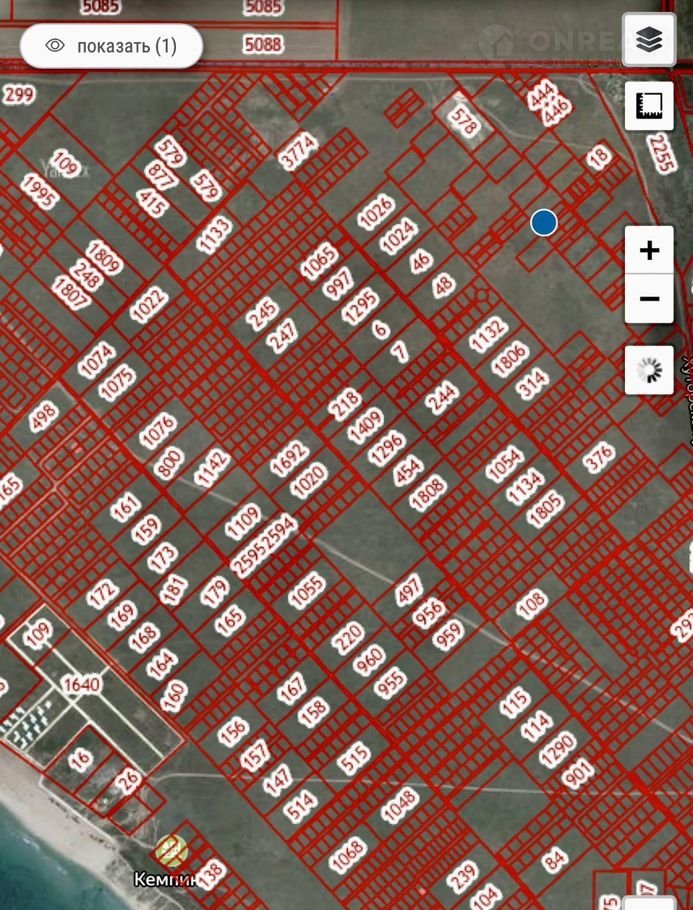Image resolution: width=693 pixels, height=910 pixels.
Task: Tap the "показать (1)" button
Action: 111,46
